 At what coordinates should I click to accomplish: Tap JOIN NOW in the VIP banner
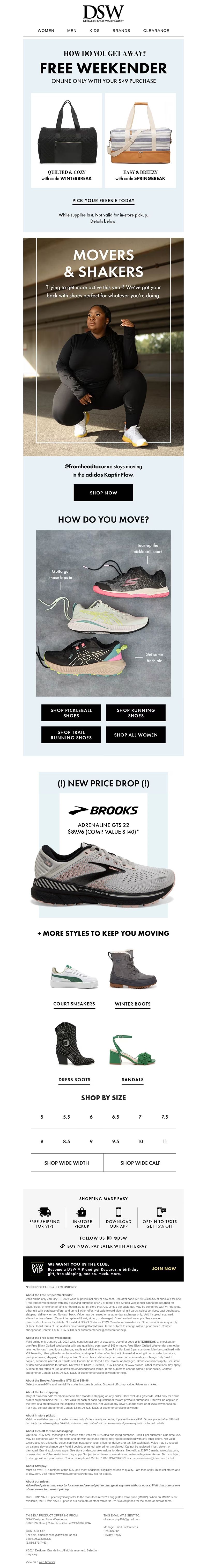tap(164, 1269)
